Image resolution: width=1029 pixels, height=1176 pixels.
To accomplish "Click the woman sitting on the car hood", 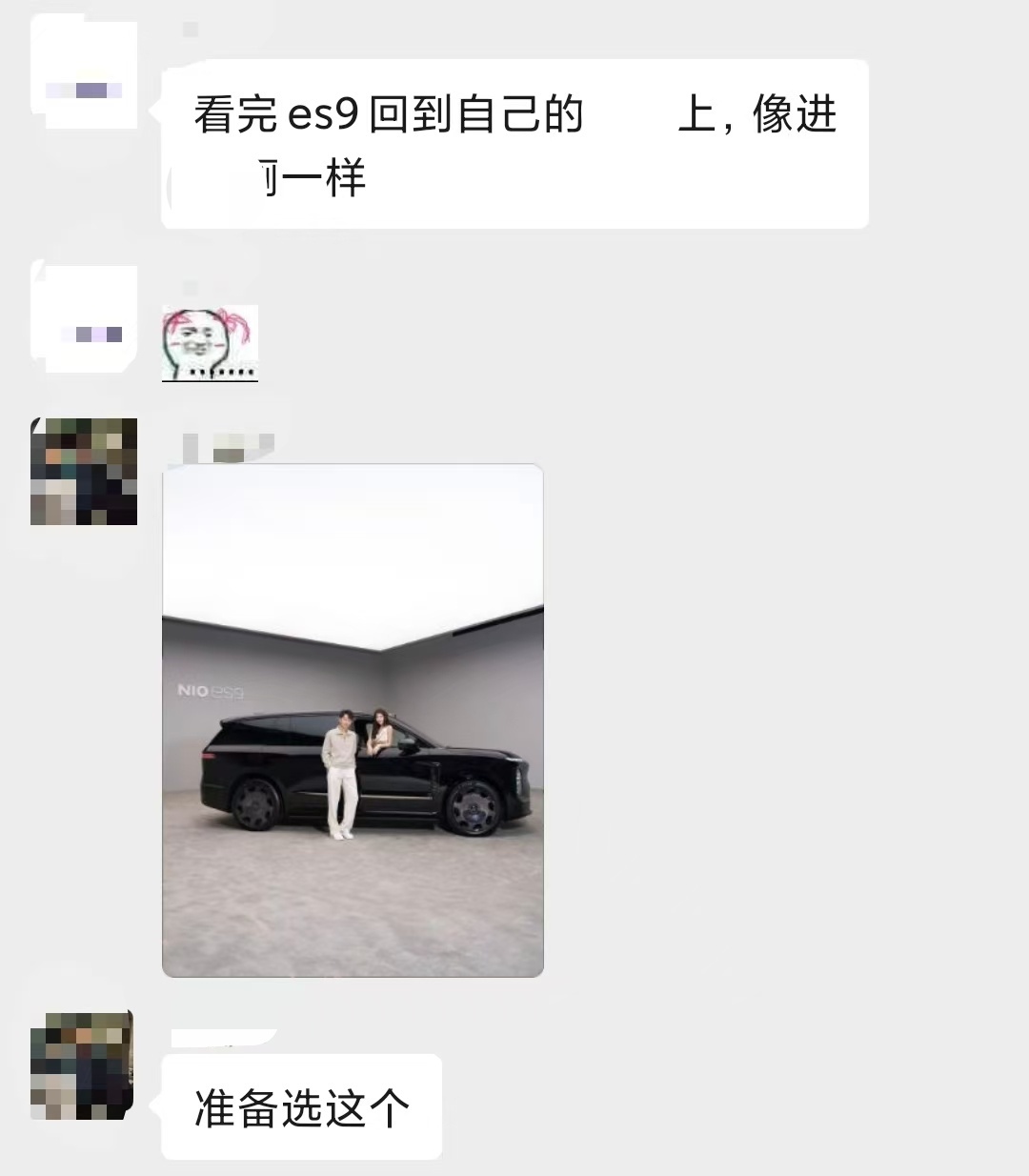I will tap(381, 734).
